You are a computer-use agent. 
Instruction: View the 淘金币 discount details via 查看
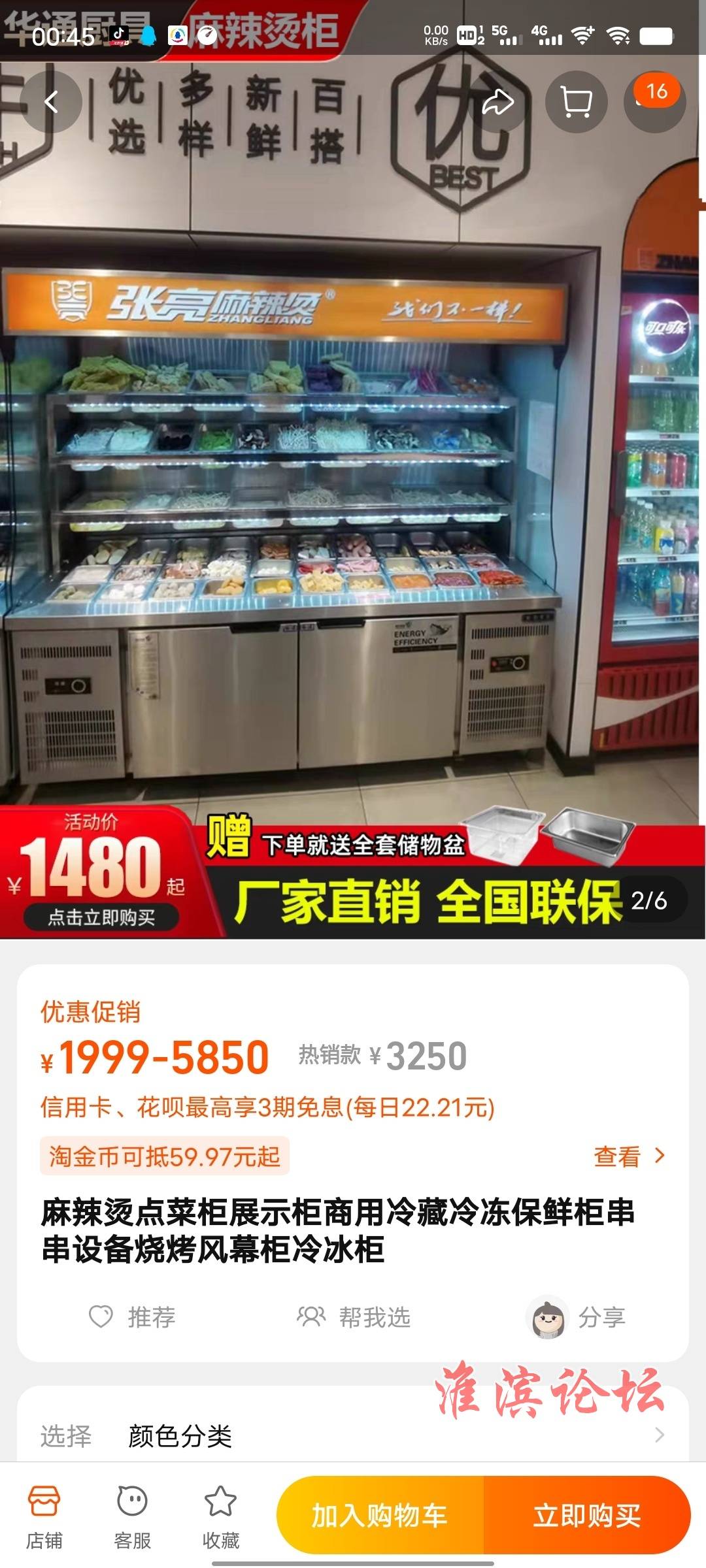point(629,1156)
